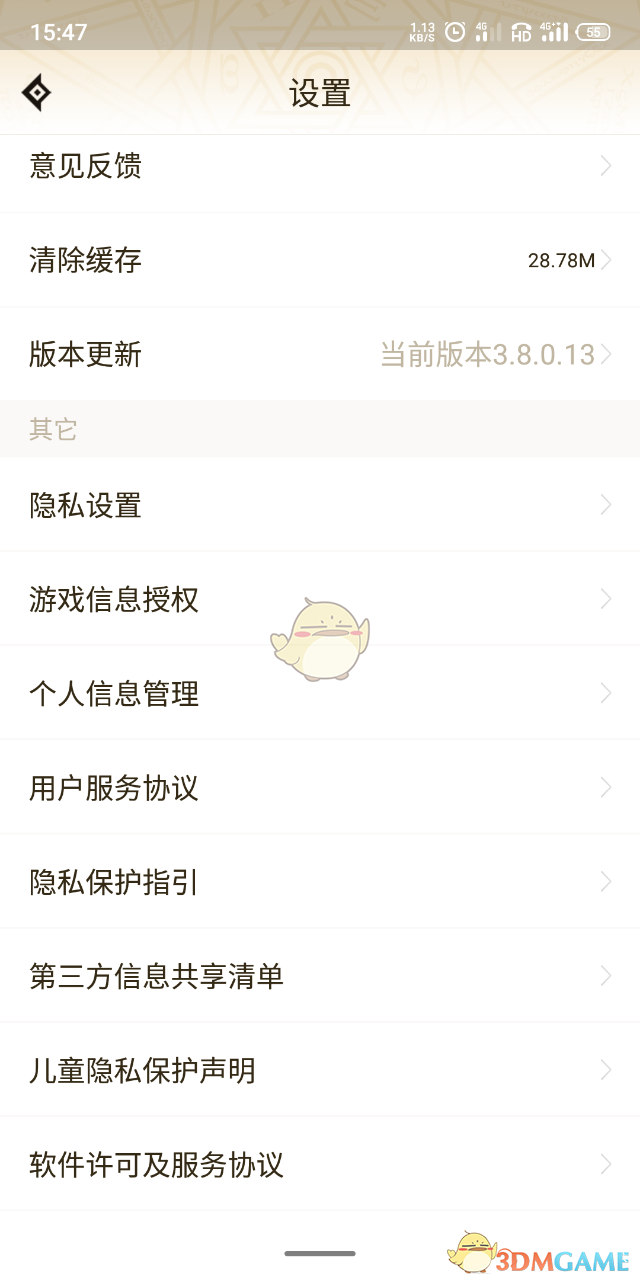This screenshot has width=640, height=1280.
Task: Open 隐私设置 privacy settings
Action: click(320, 506)
